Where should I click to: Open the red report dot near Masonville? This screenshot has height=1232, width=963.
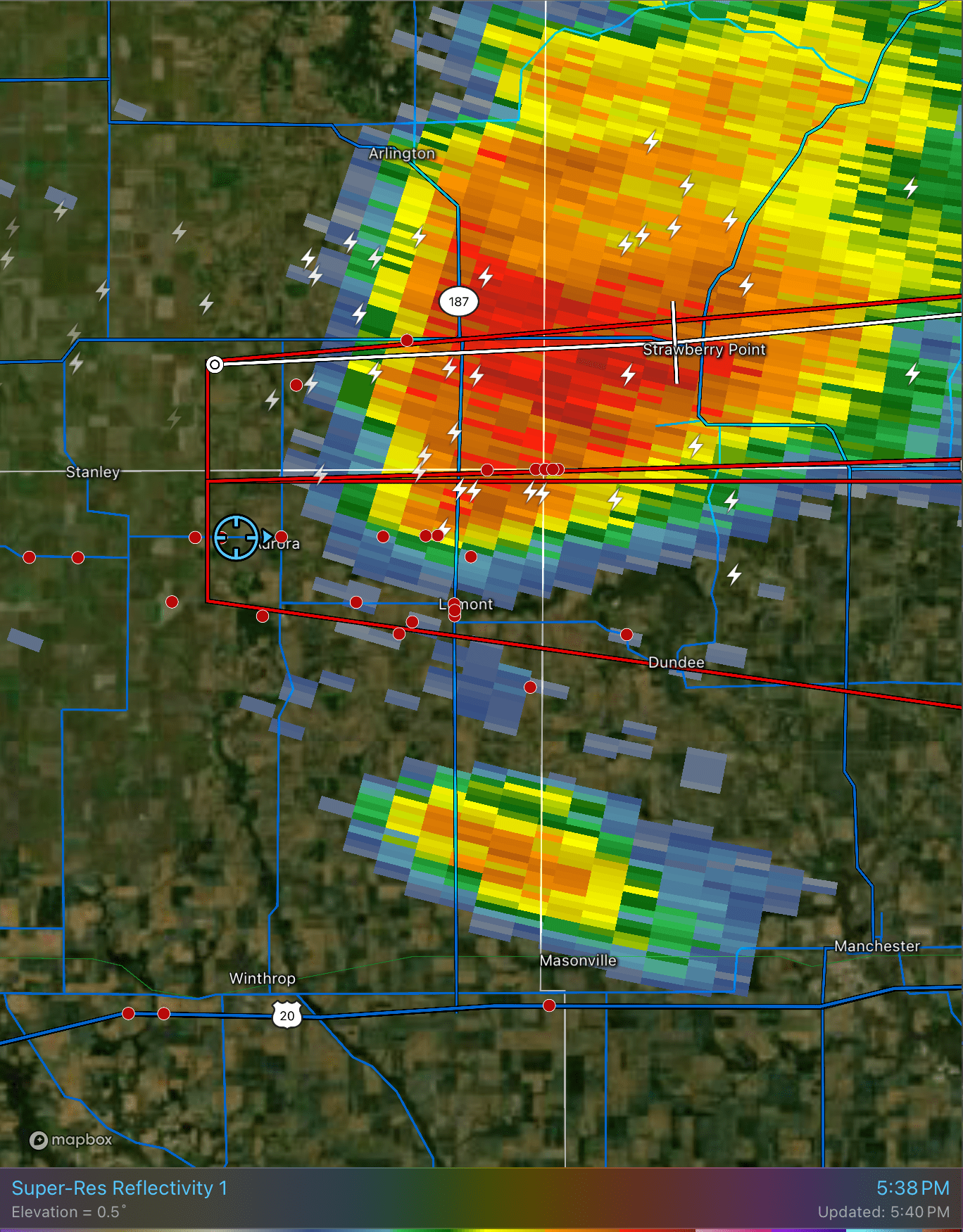coord(549,1005)
